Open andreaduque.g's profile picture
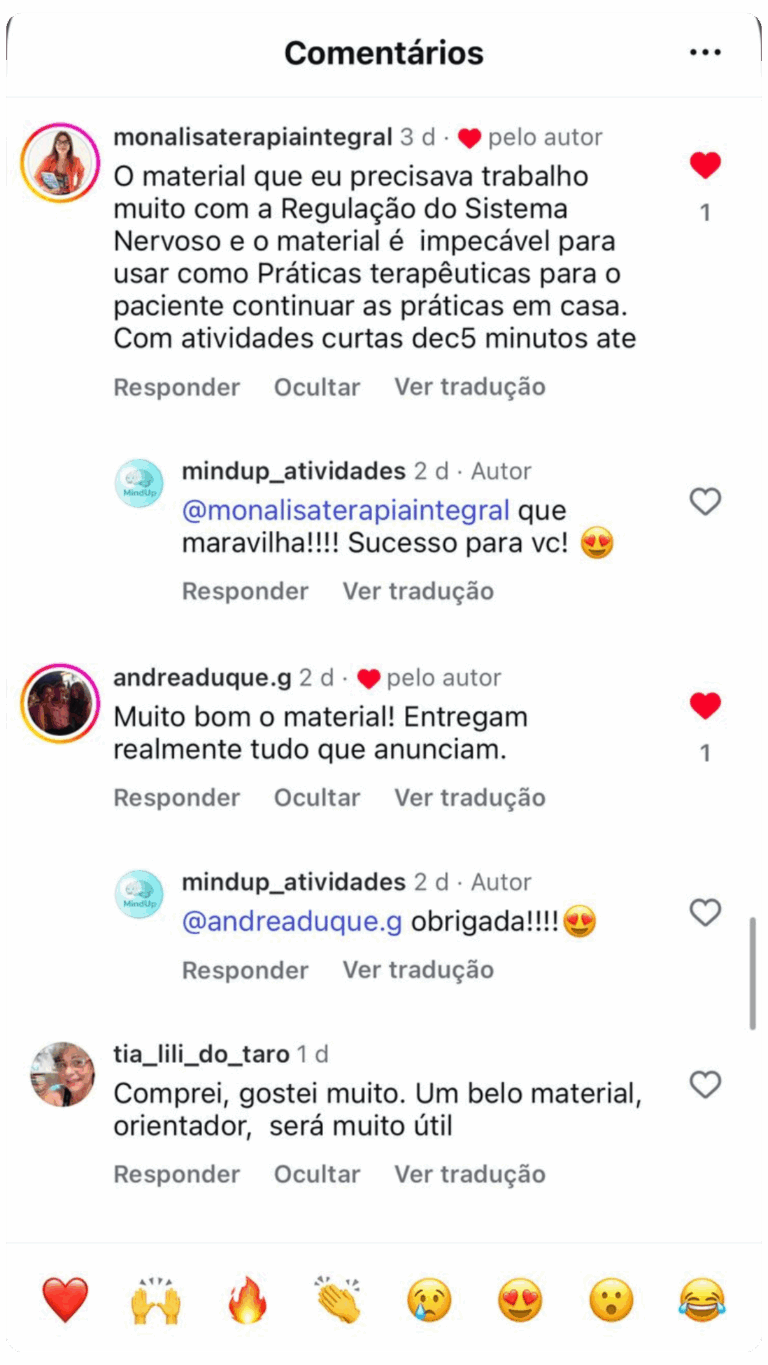Viewport: 768px width, 1365px height. click(x=61, y=703)
